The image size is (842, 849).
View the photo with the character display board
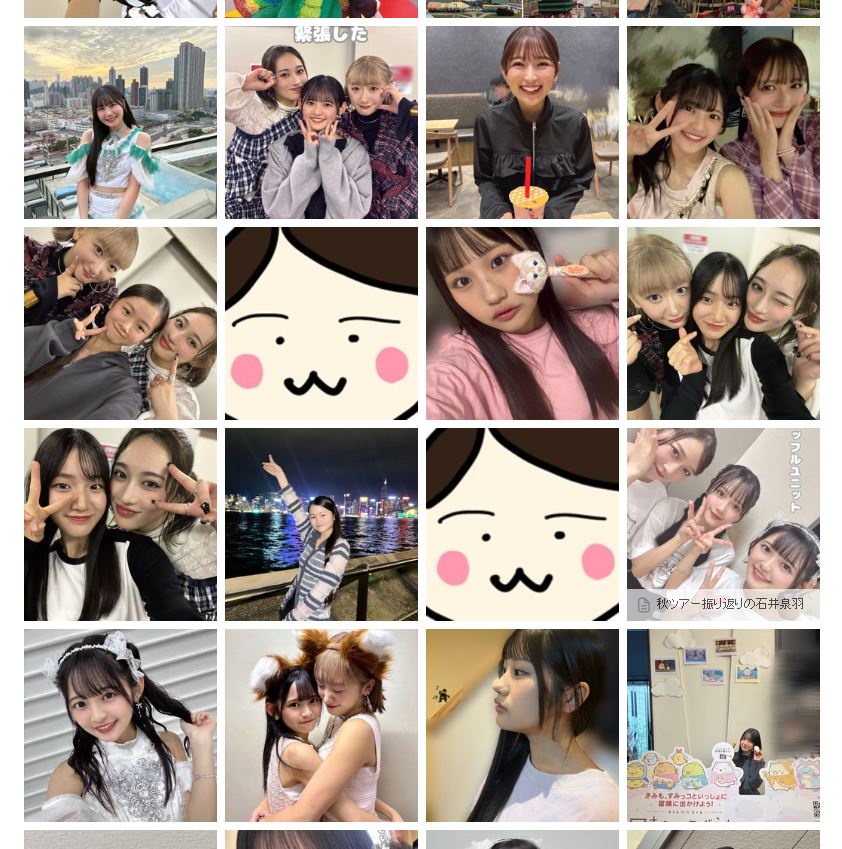[723, 725]
